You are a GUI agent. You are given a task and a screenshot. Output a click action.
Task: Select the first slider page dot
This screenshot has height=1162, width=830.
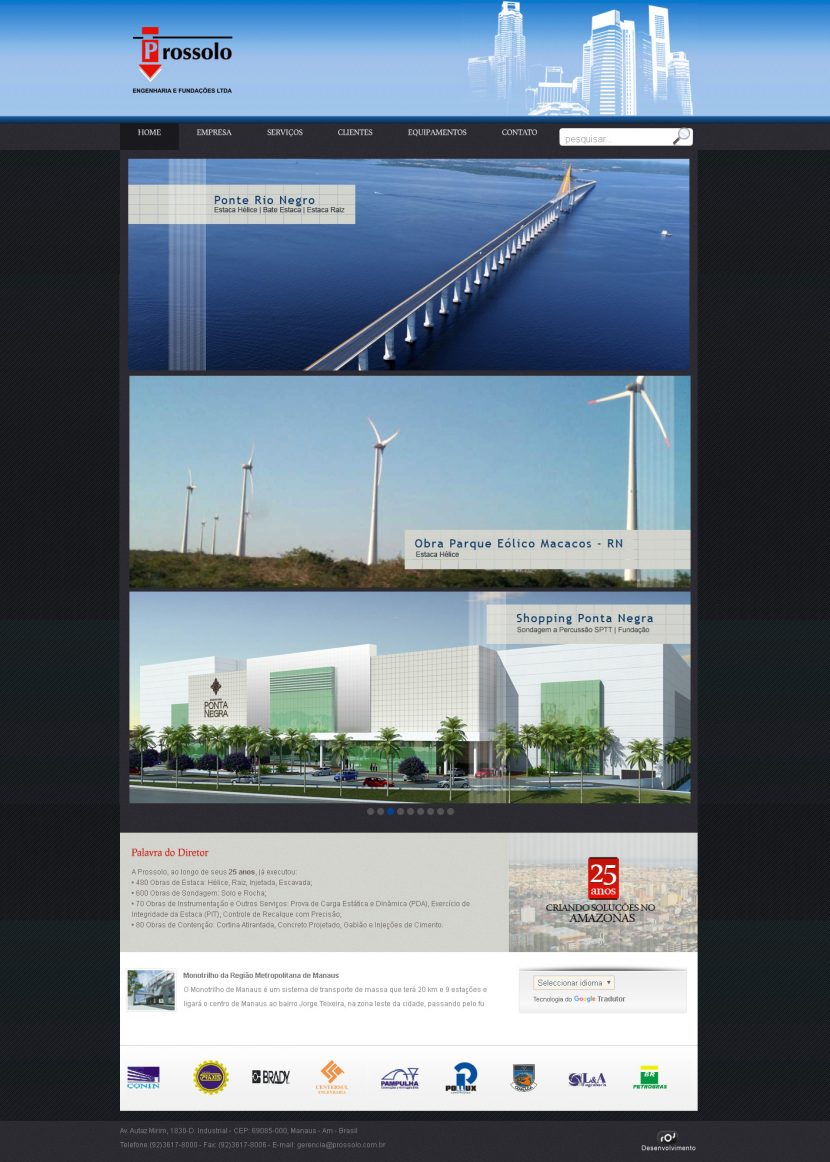(370, 812)
